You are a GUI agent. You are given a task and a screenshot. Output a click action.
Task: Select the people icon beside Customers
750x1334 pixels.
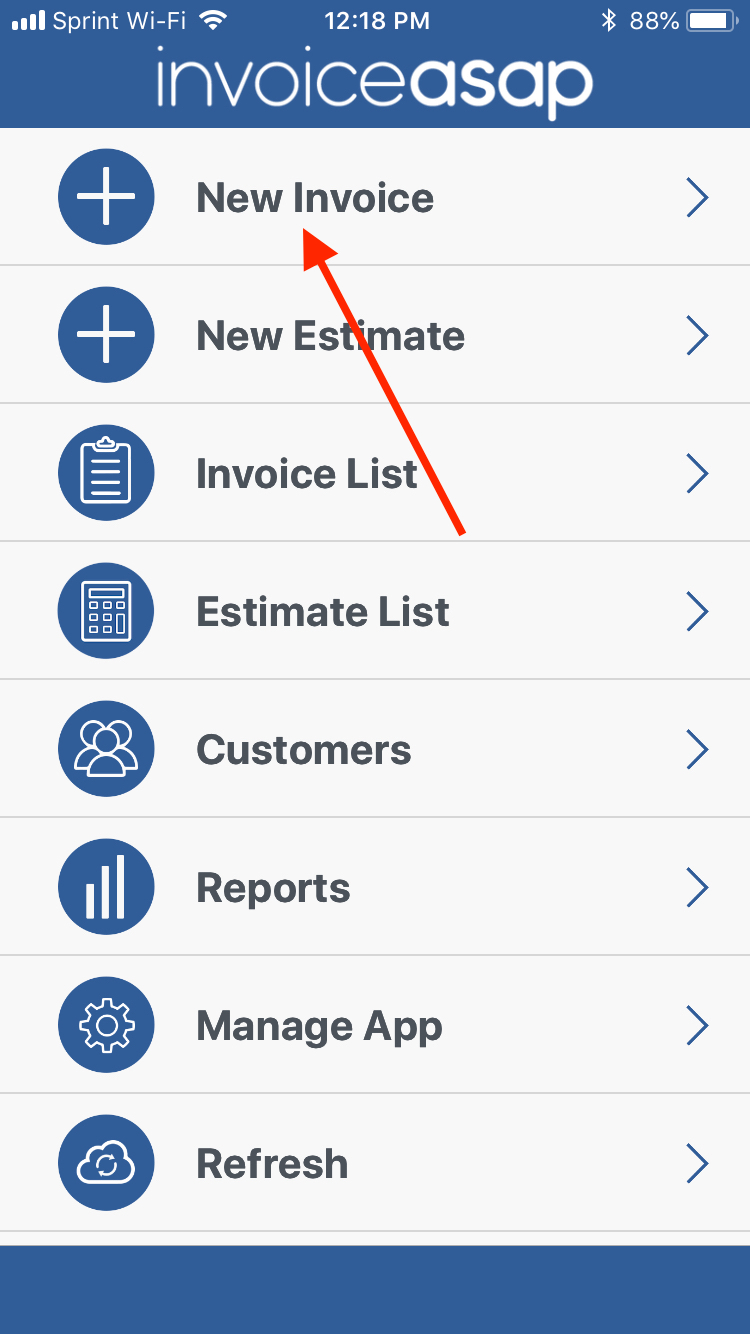coord(106,749)
